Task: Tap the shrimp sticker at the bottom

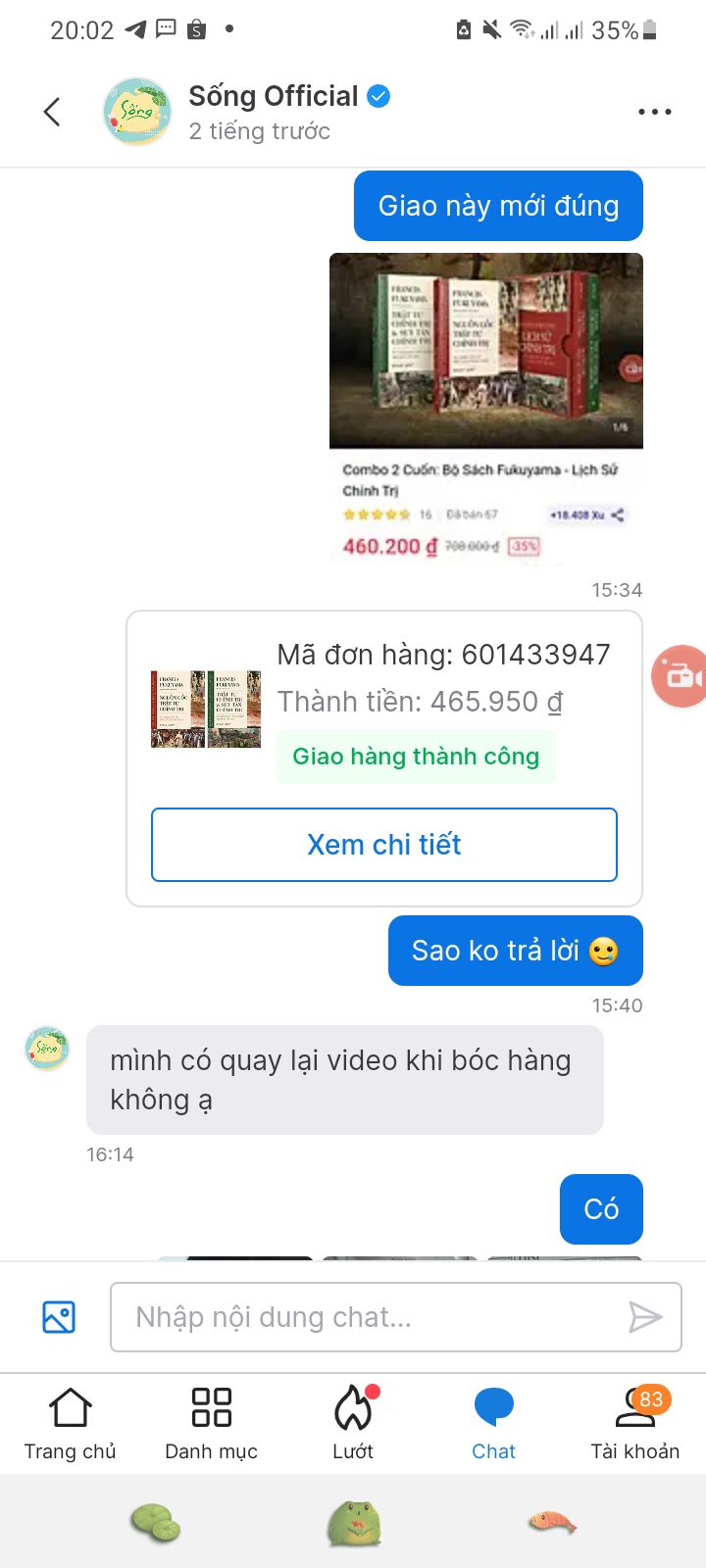Action: point(551,1525)
